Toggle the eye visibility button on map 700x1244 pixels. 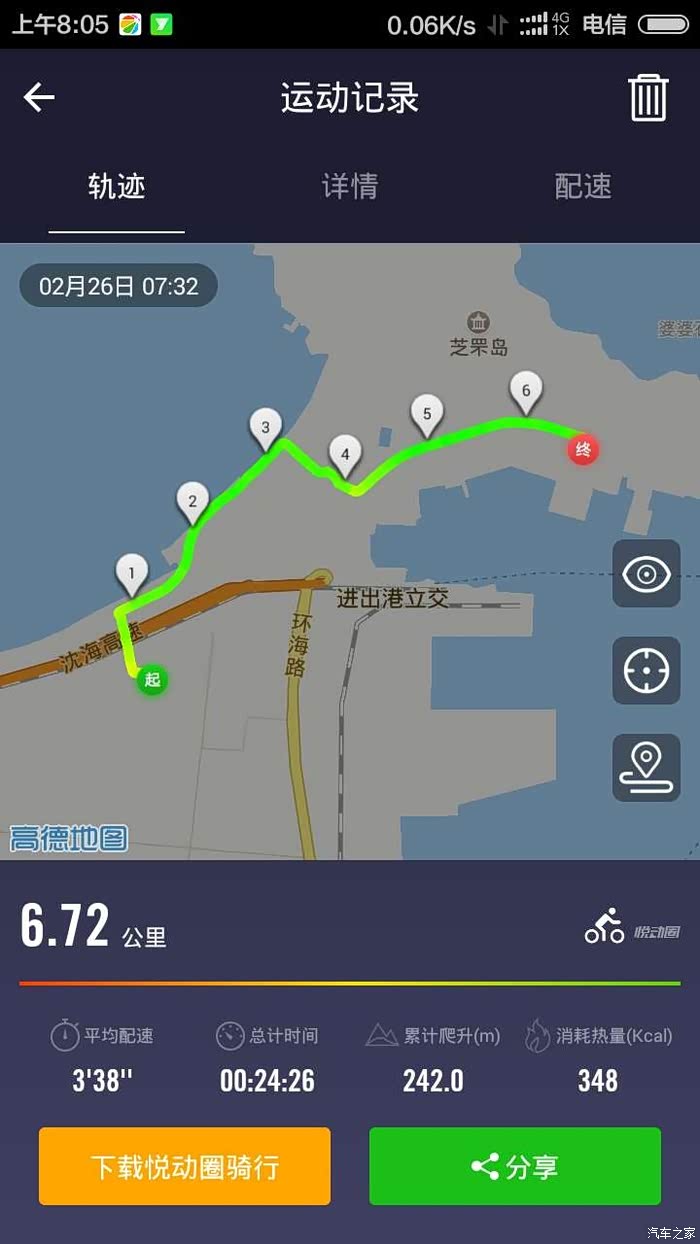tap(646, 574)
